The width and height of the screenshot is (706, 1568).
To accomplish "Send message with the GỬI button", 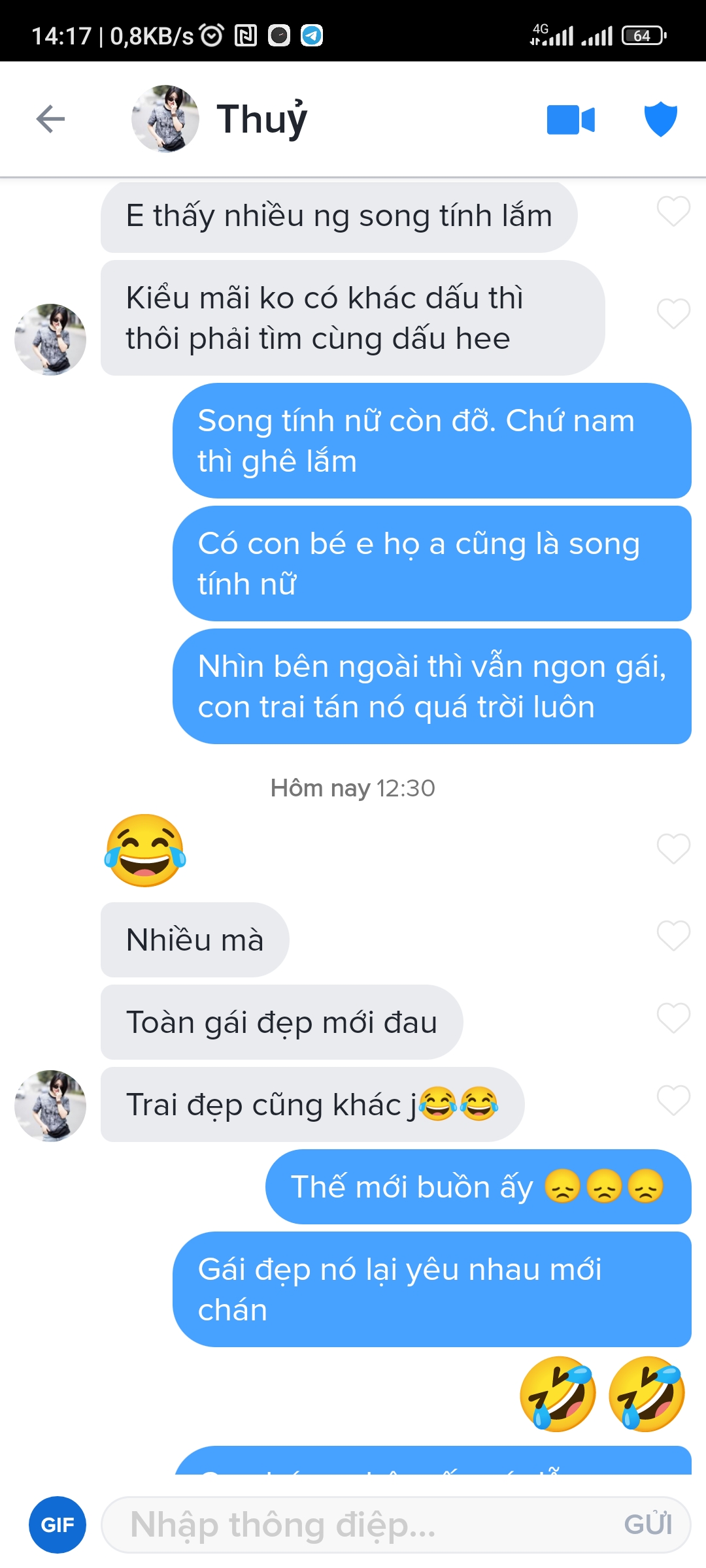I will 647,1525.
